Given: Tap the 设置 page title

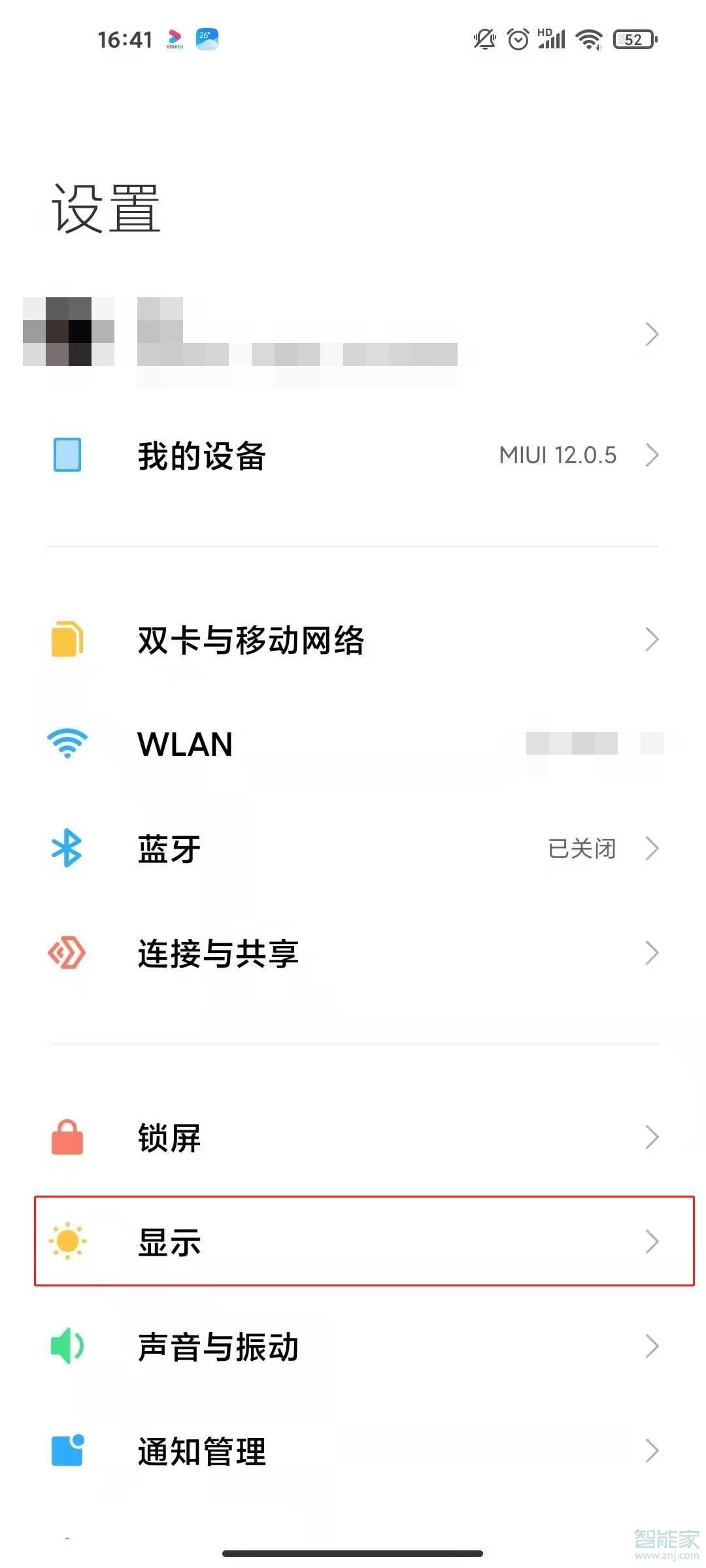Looking at the screenshot, I should tap(105, 209).
